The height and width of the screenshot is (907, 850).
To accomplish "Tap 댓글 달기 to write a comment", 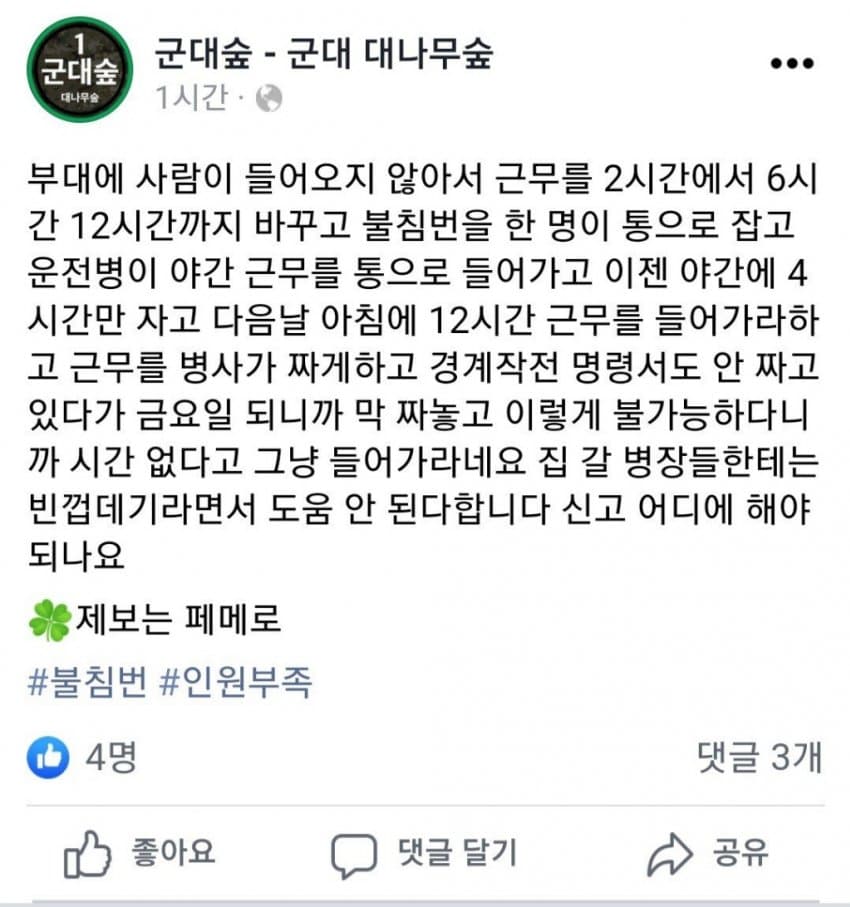I will click(425, 853).
